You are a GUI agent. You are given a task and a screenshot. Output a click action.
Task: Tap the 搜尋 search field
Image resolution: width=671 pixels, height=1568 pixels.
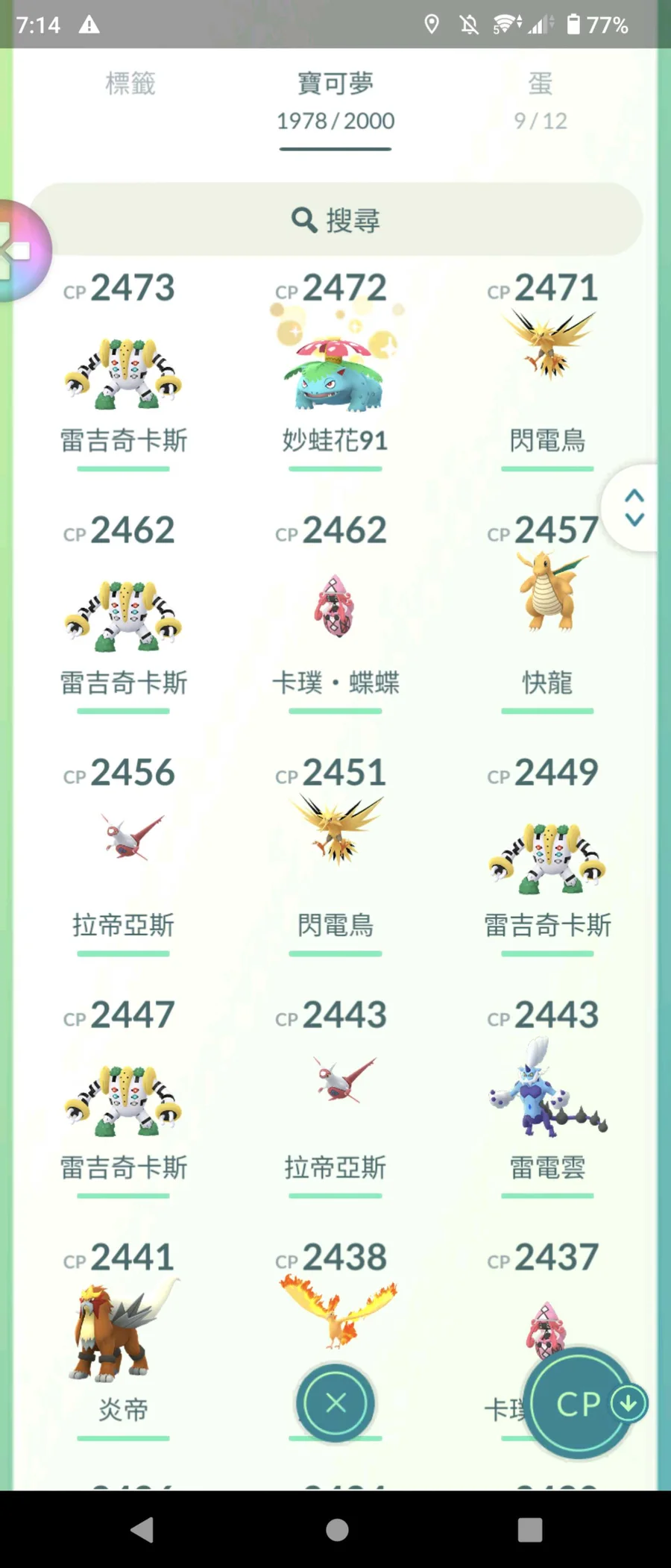335,220
